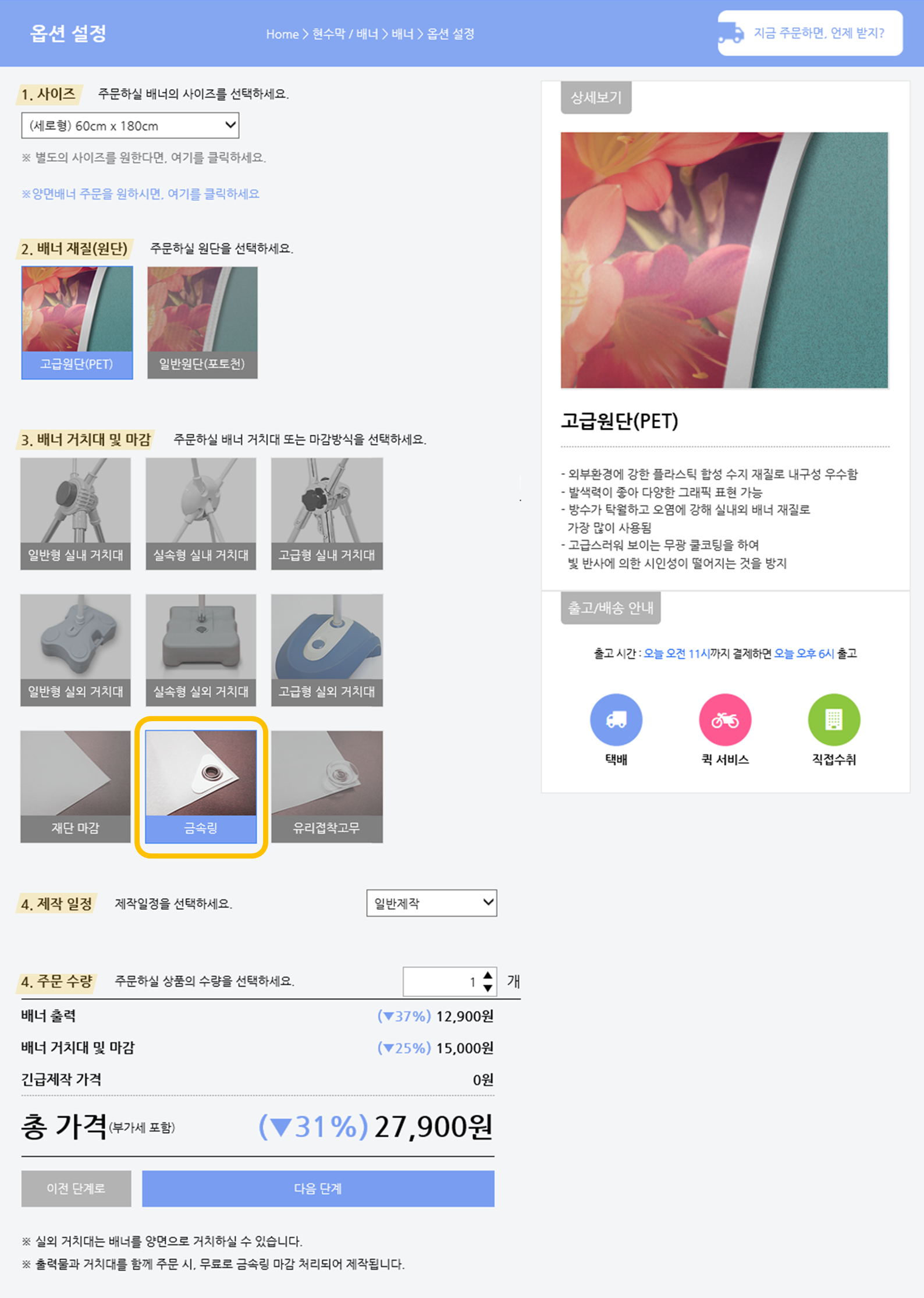Open Home breadcrumb link
924x1298 pixels.
point(282,34)
